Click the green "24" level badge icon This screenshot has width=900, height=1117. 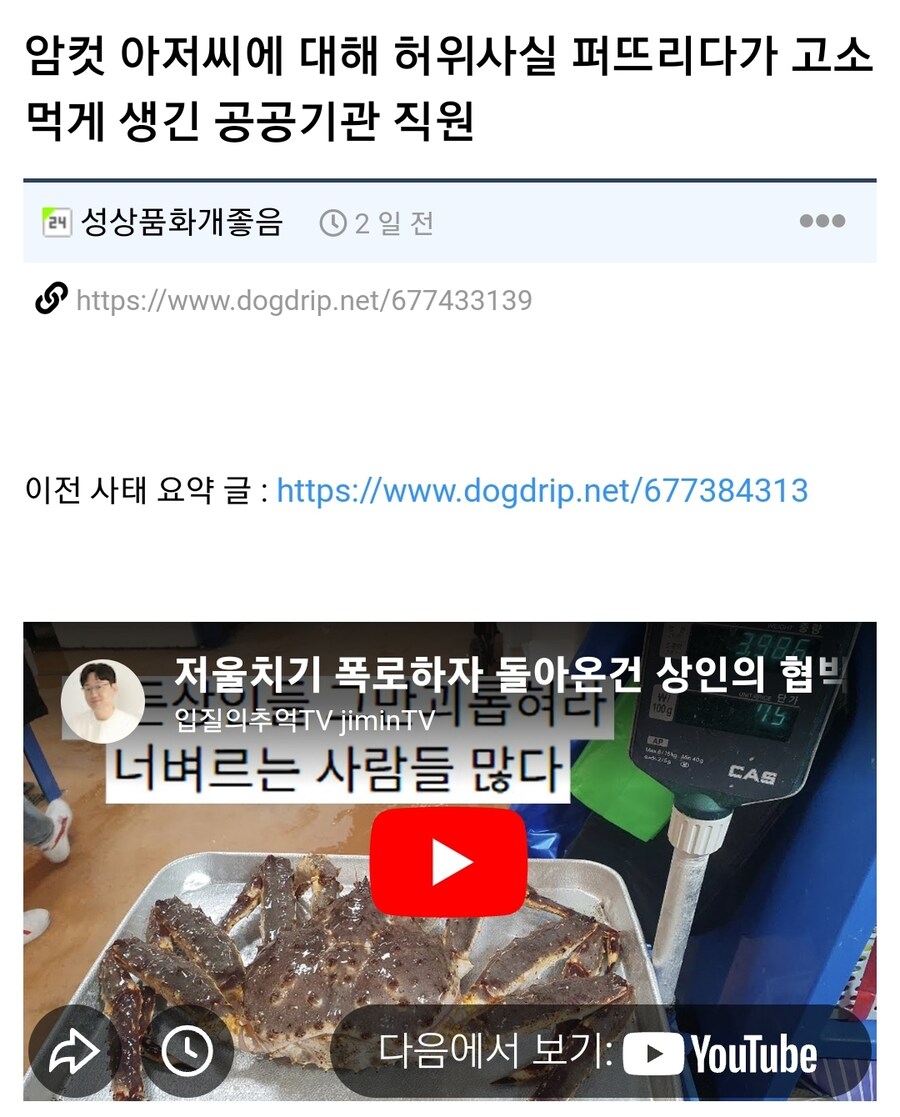tap(54, 219)
